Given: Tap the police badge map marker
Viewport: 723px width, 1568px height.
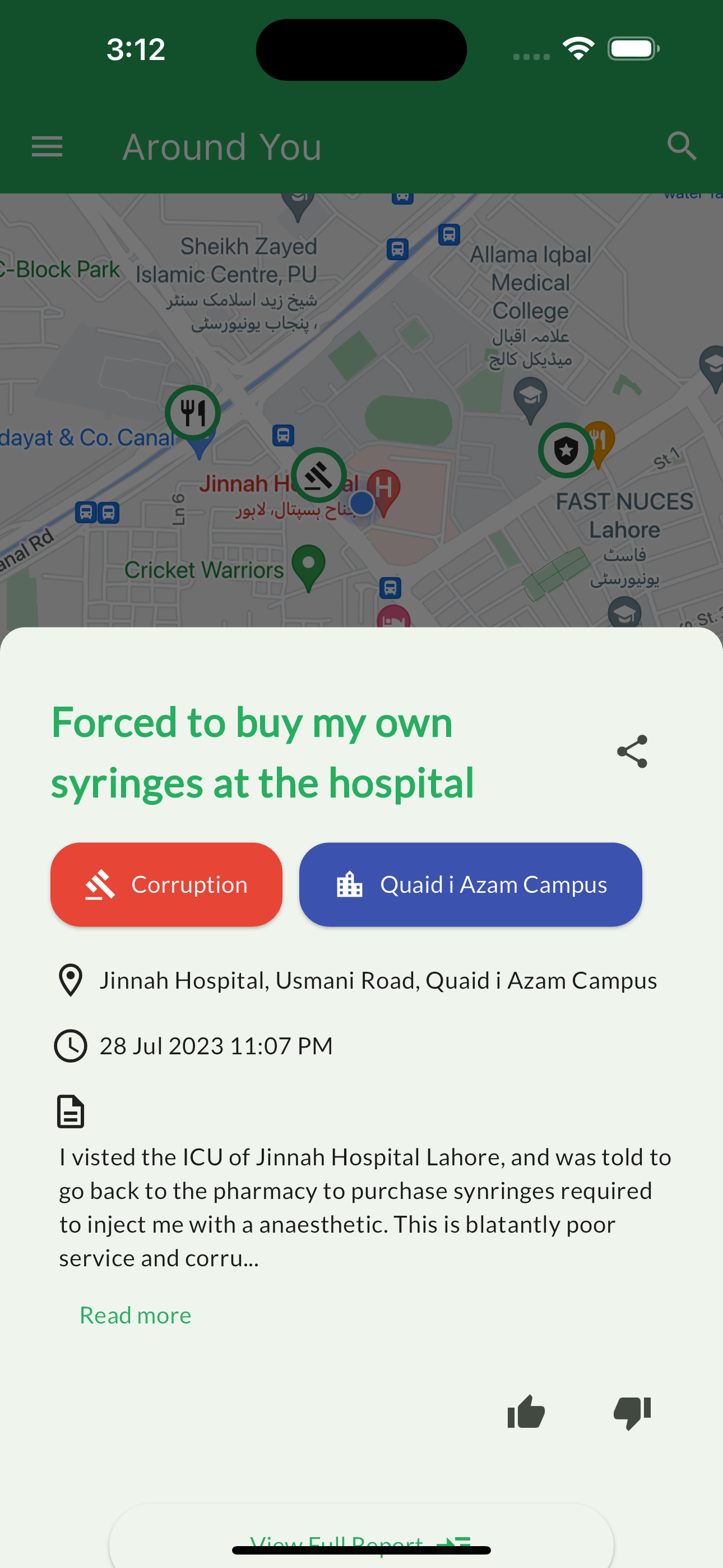Looking at the screenshot, I should coord(566,450).
